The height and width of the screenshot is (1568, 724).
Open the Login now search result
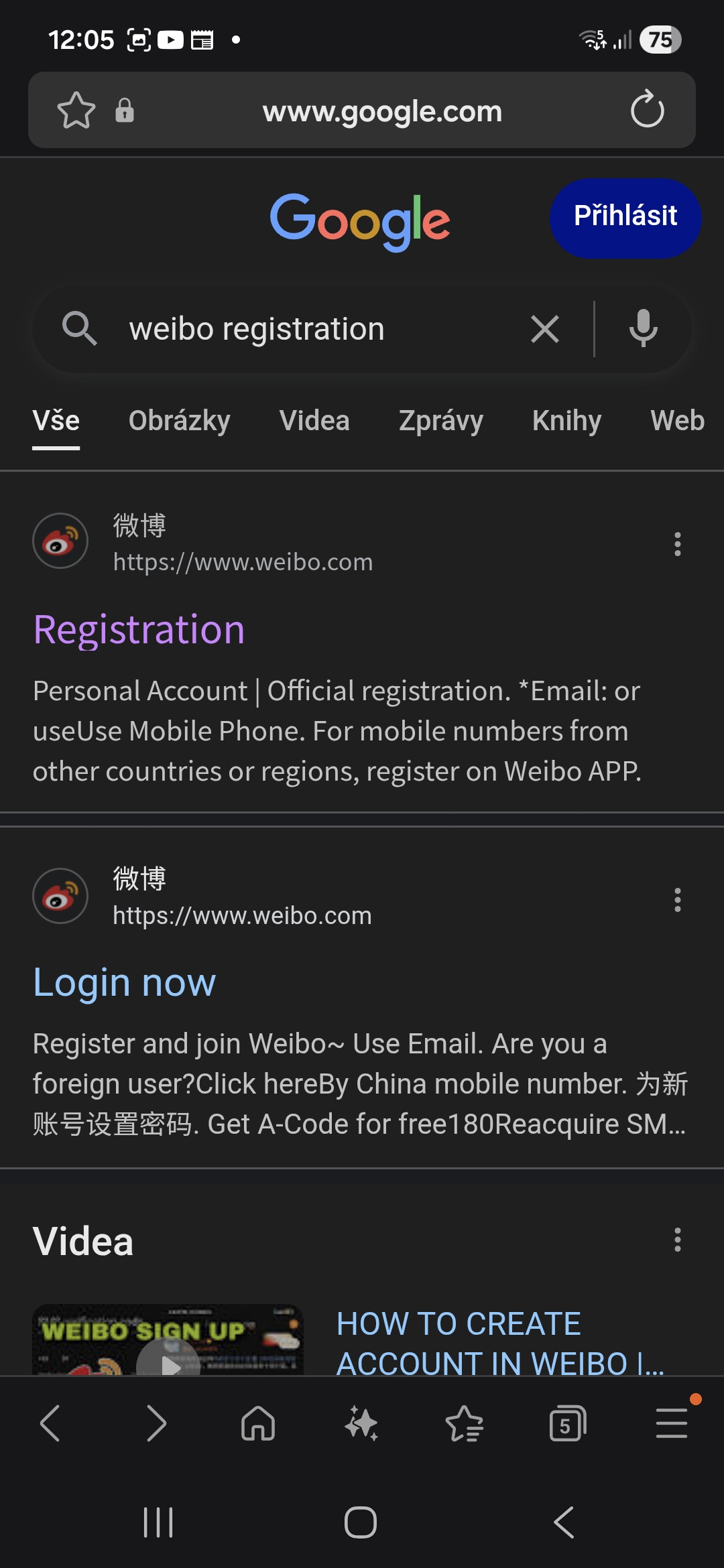click(125, 982)
